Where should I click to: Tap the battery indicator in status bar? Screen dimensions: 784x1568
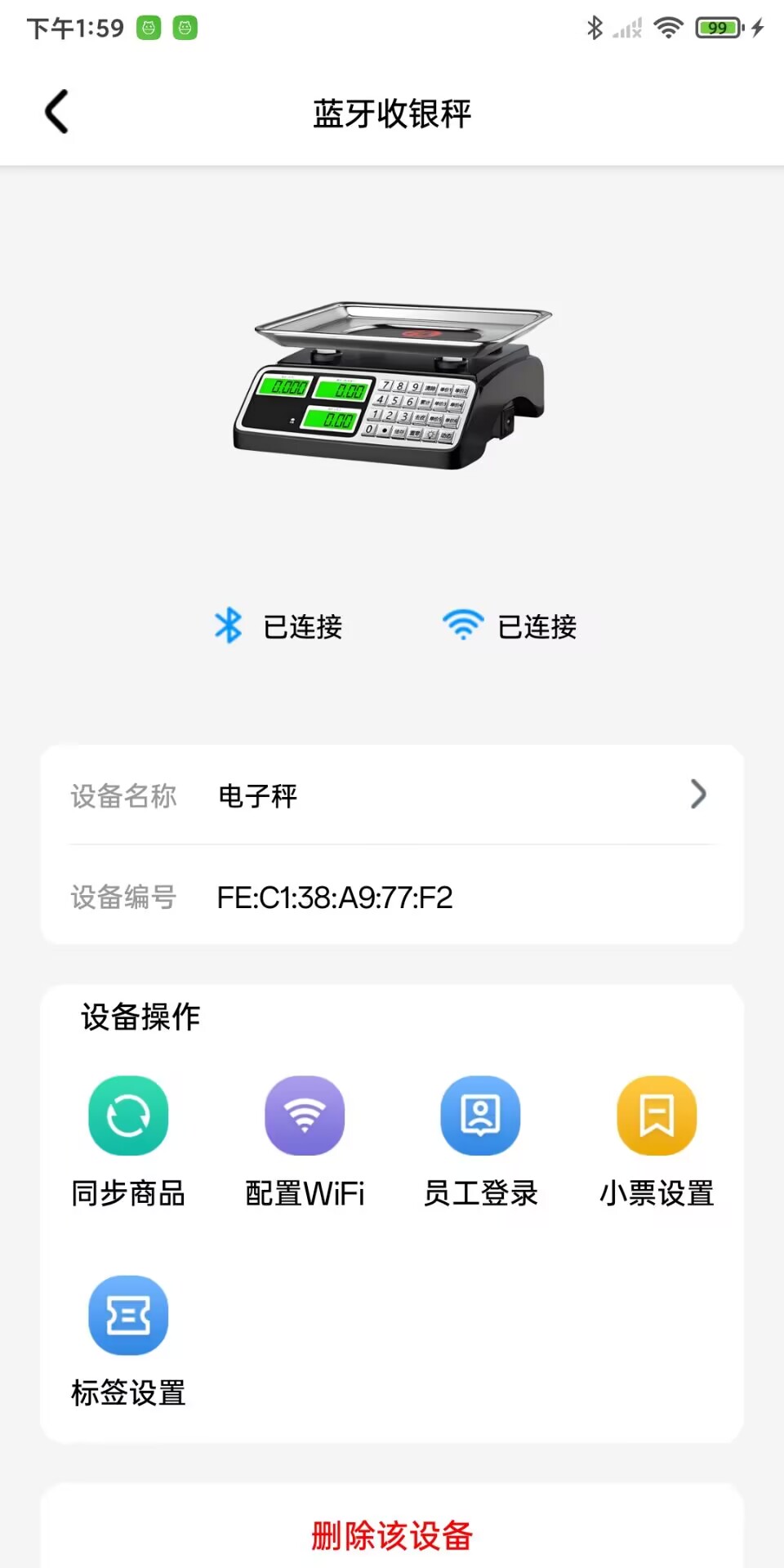coord(717,27)
